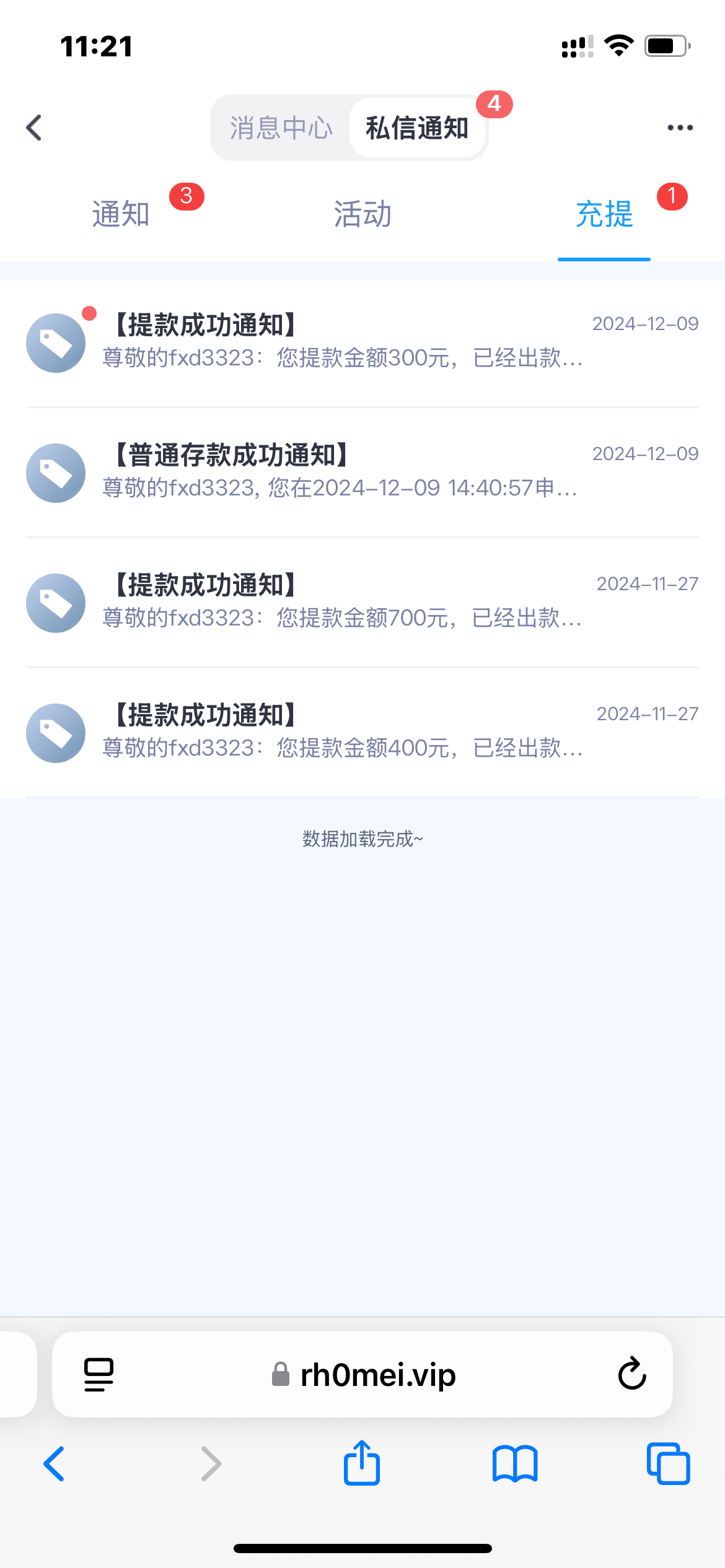Go back using the header arrow
Screen dimensions: 725x1568
(x=35, y=128)
